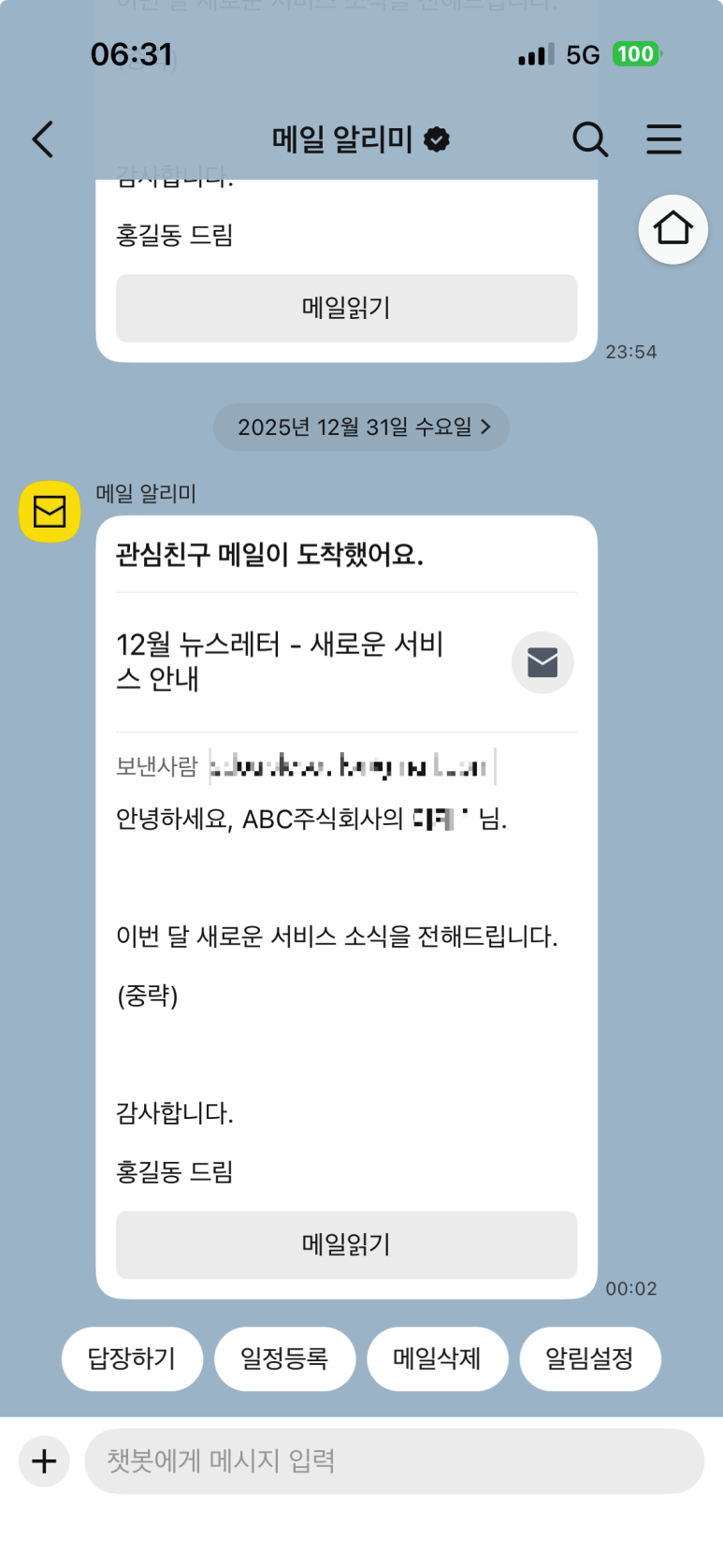Select the 일정등록 chip
The width and height of the screenshot is (723, 1568).
284,1358
